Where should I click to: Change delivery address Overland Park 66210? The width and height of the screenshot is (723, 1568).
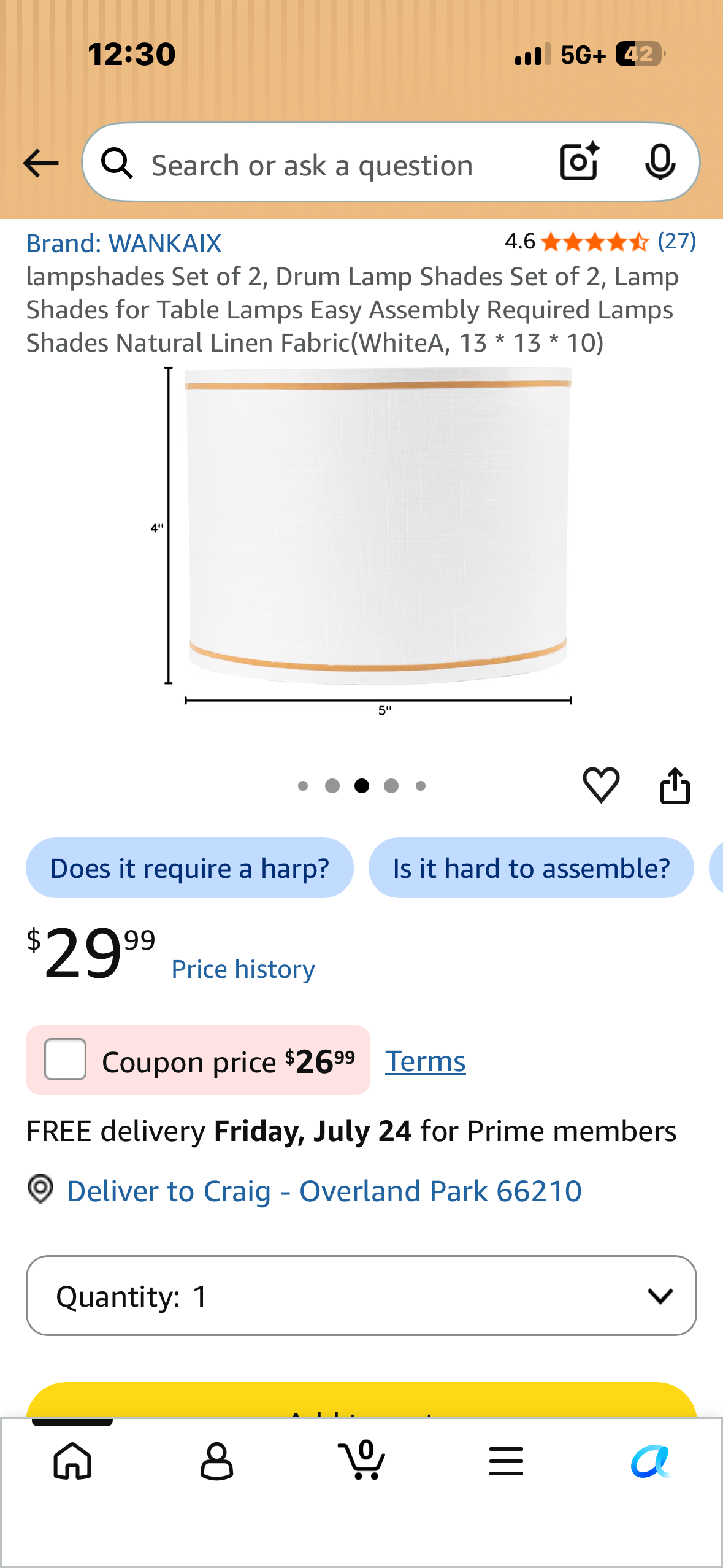coord(324,1191)
